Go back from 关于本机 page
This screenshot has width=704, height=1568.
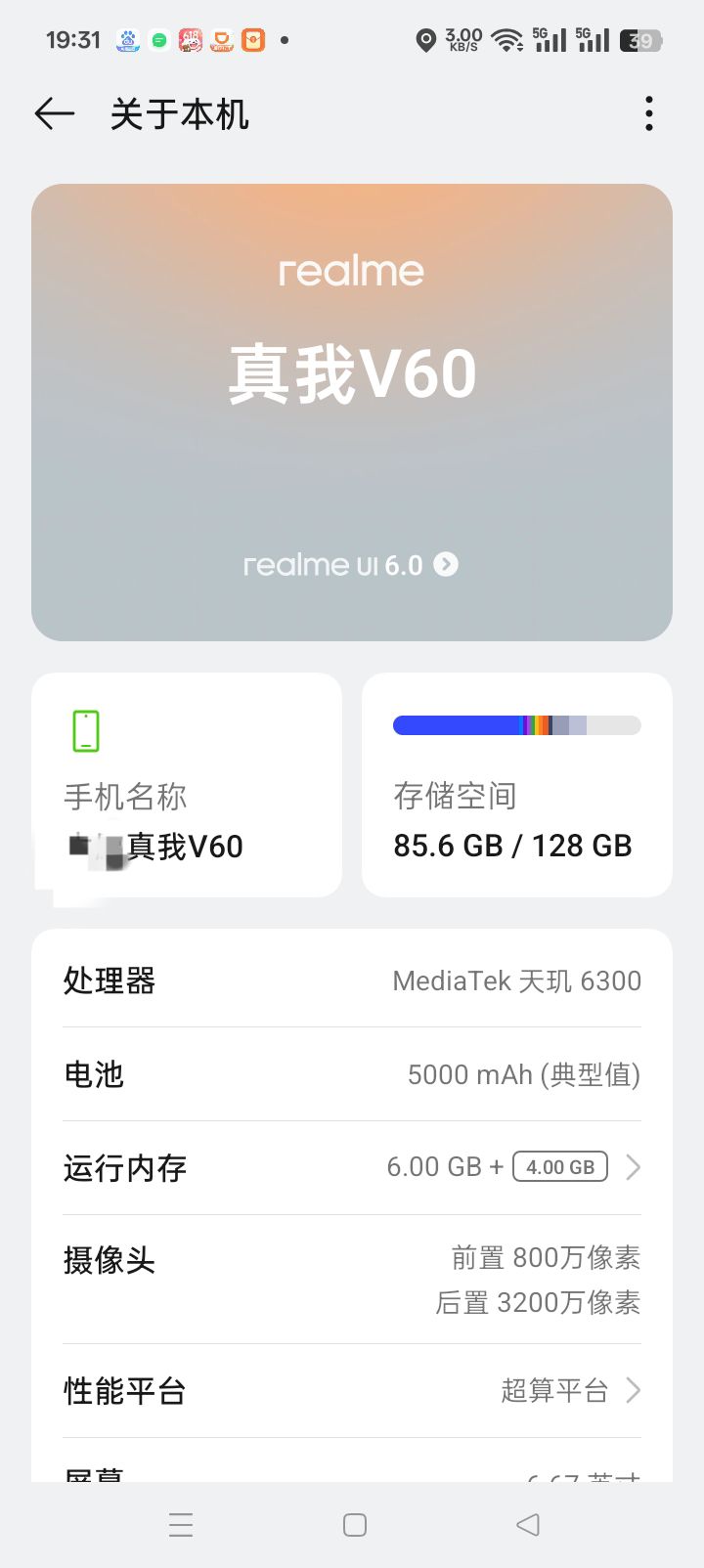pos(55,114)
